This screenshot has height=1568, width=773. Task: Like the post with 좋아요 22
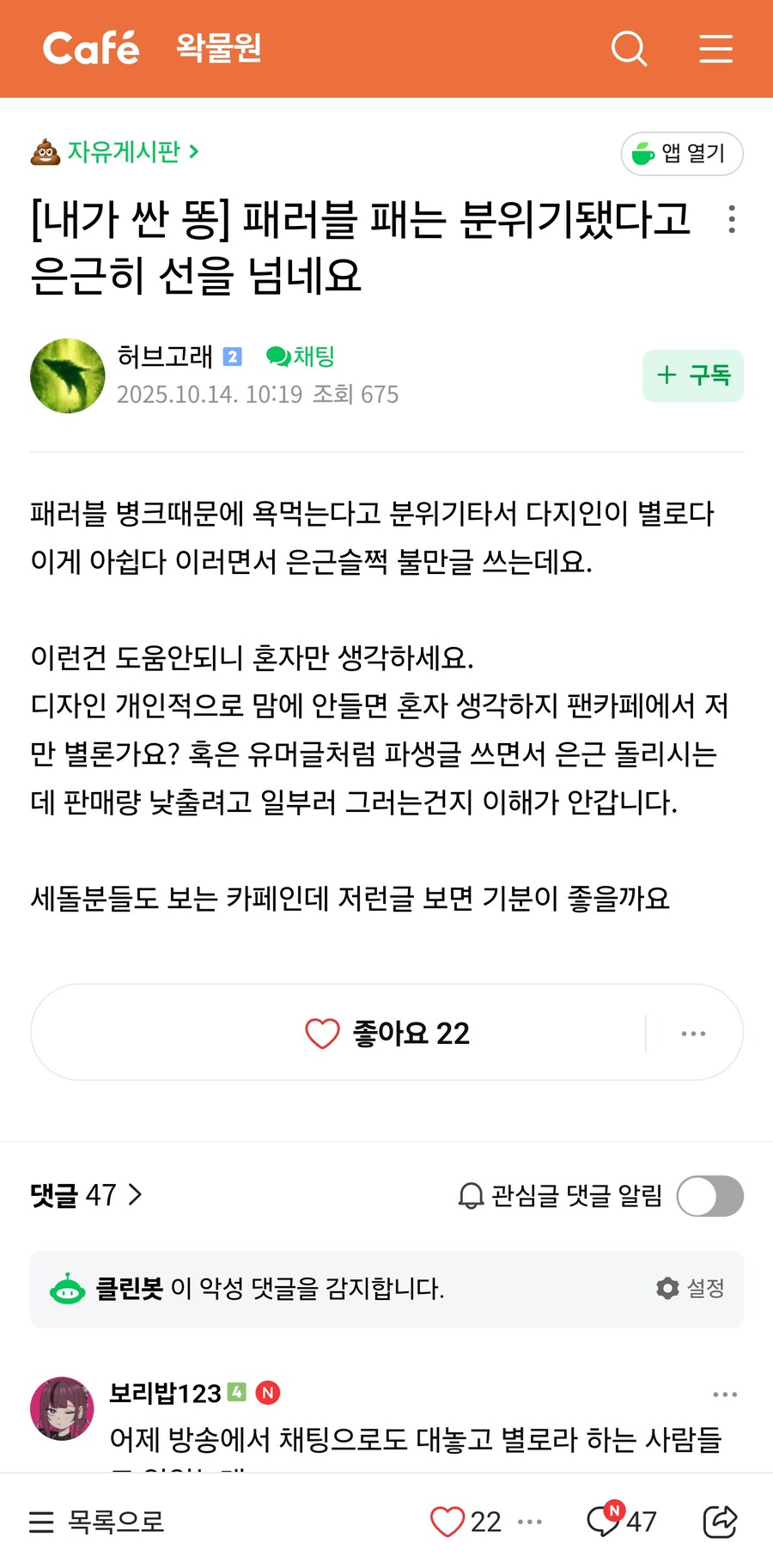pos(387,1033)
